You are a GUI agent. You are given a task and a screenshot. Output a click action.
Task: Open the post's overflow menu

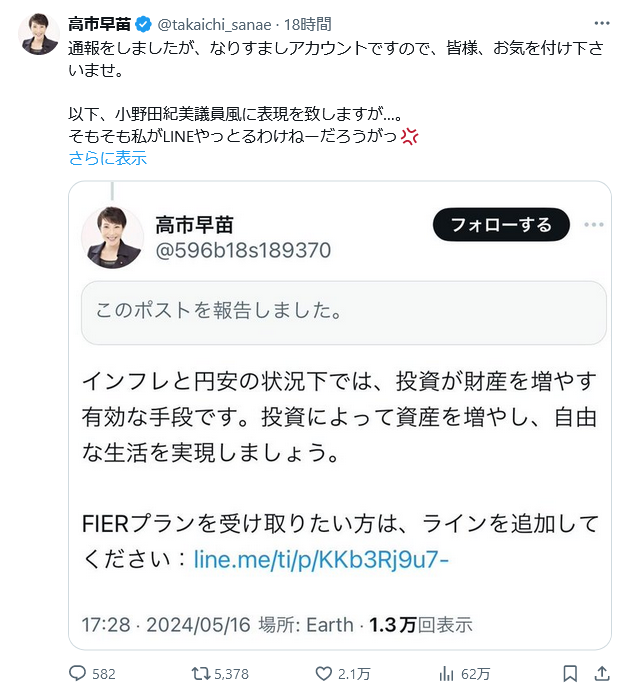pos(600,23)
